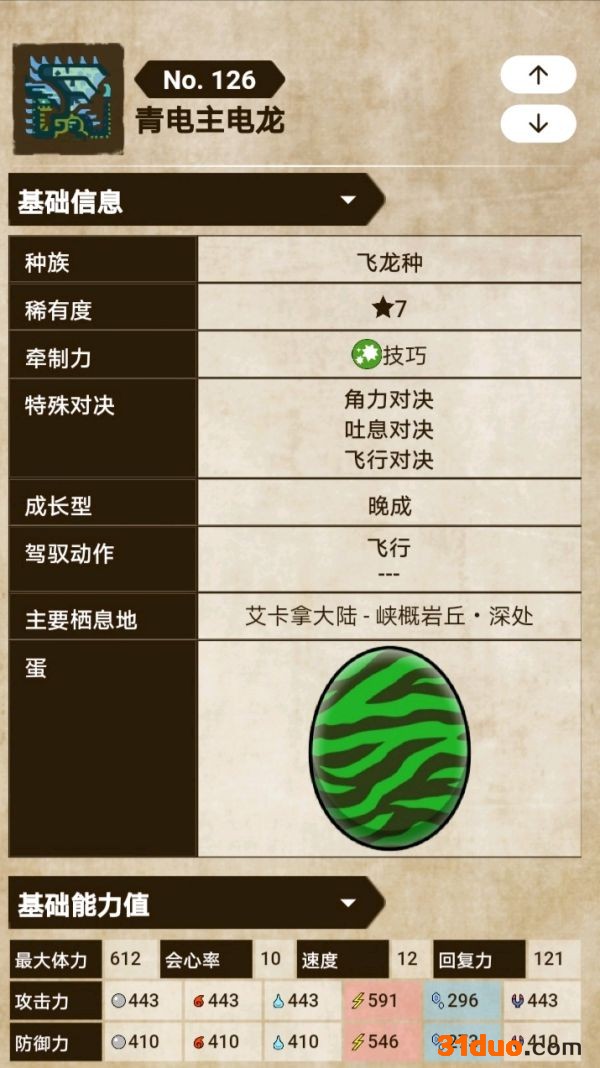Go to the previous monster entry with the up arrow
The image size is (600, 1068).
click(x=538, y=75)
